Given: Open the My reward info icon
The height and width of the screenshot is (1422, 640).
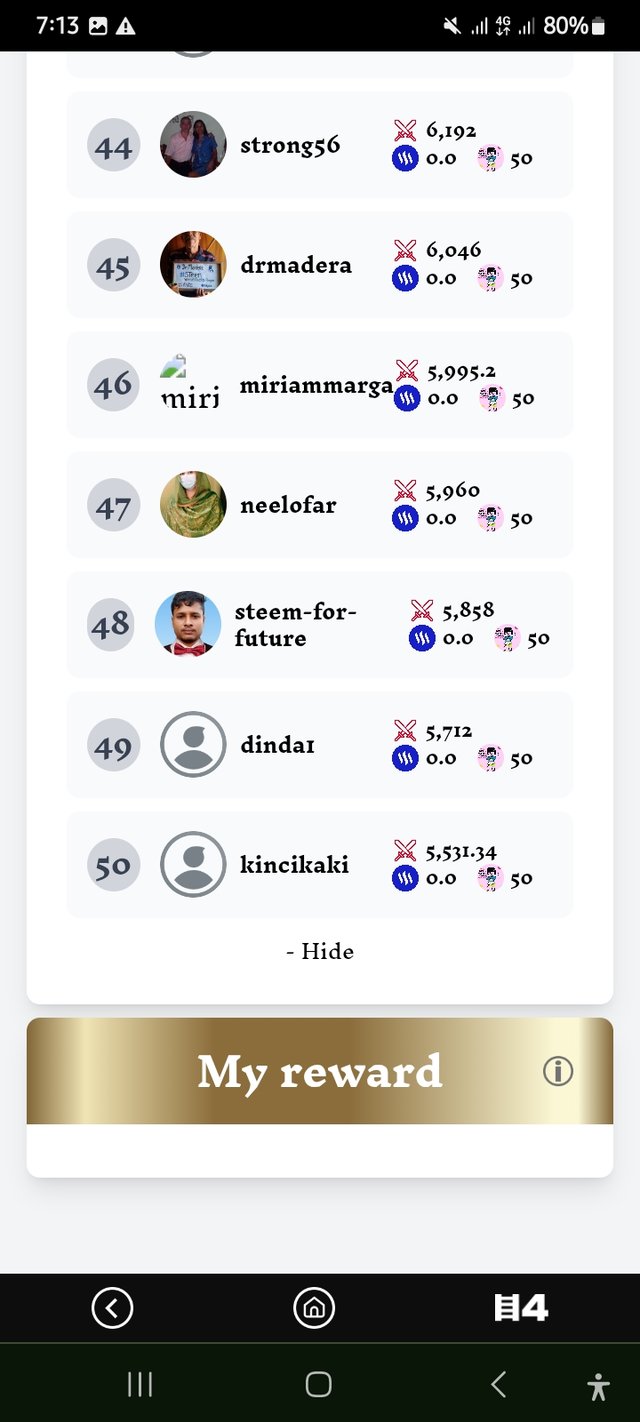Looking at the screenshot, I should [558, 1072].
